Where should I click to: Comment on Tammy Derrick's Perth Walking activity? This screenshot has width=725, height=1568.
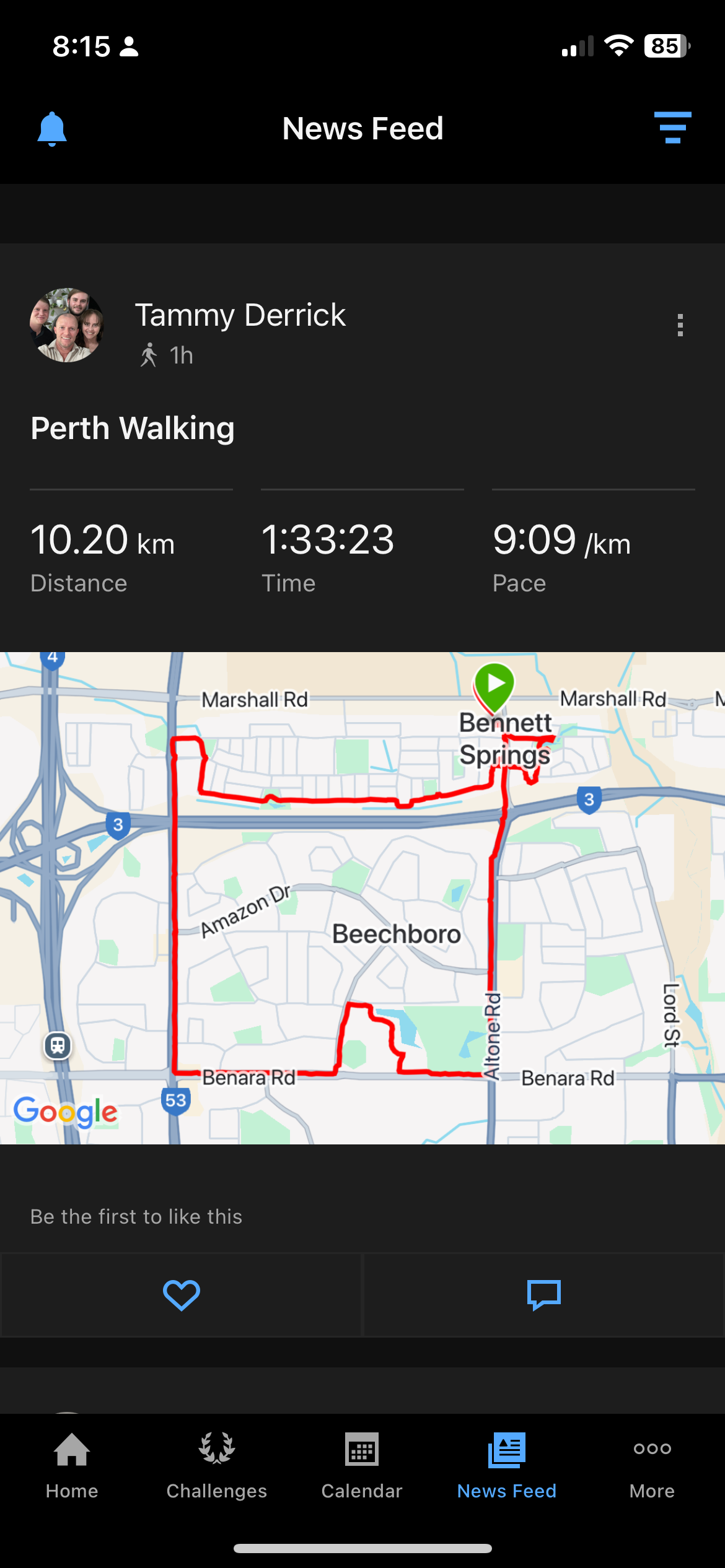[x=543, y=1296]
